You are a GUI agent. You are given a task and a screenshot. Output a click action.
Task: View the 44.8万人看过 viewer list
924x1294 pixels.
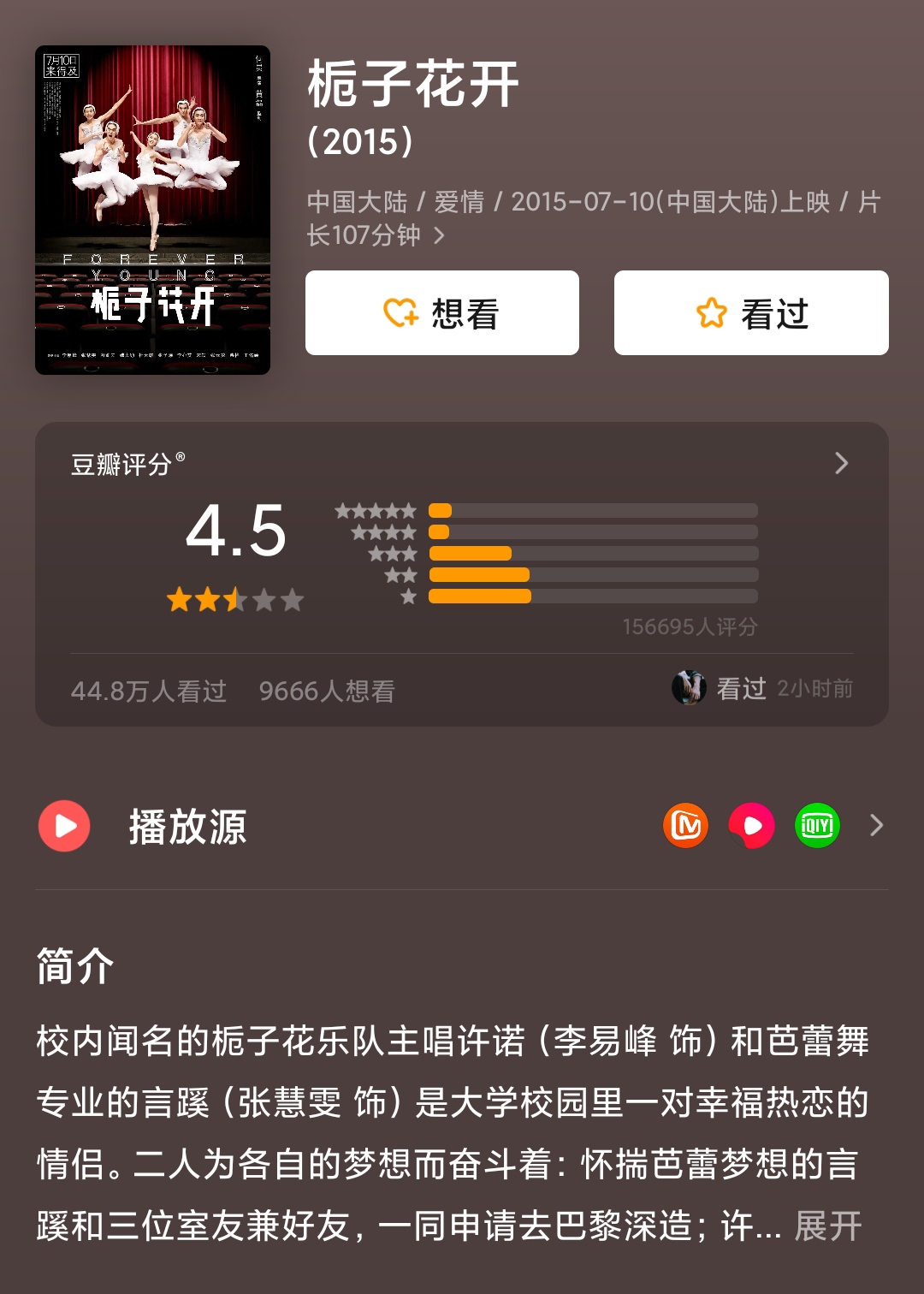point(148,692)
